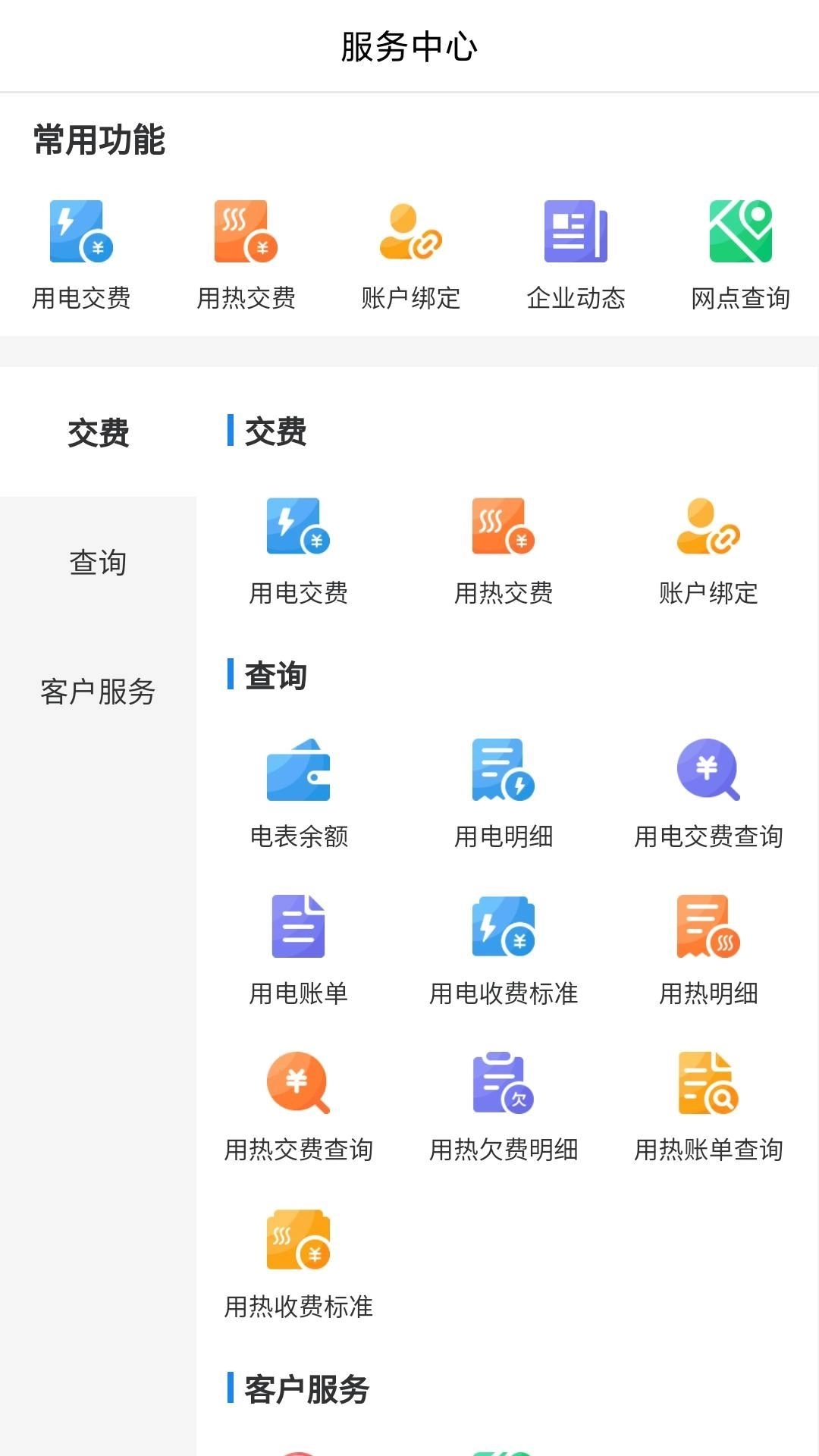Open 用热账单查询

707,1086
